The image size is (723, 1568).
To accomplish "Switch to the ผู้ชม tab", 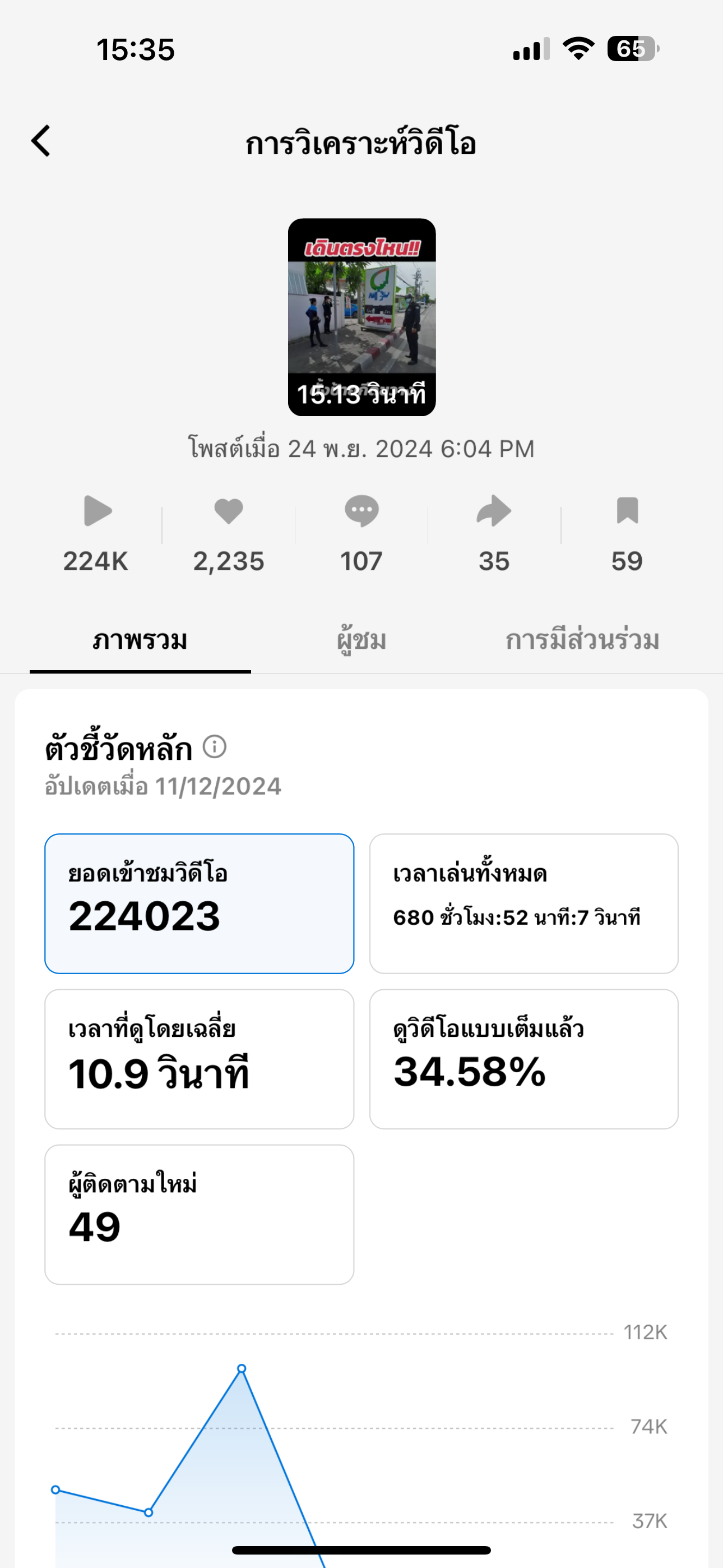I will [x=361, y=641].
